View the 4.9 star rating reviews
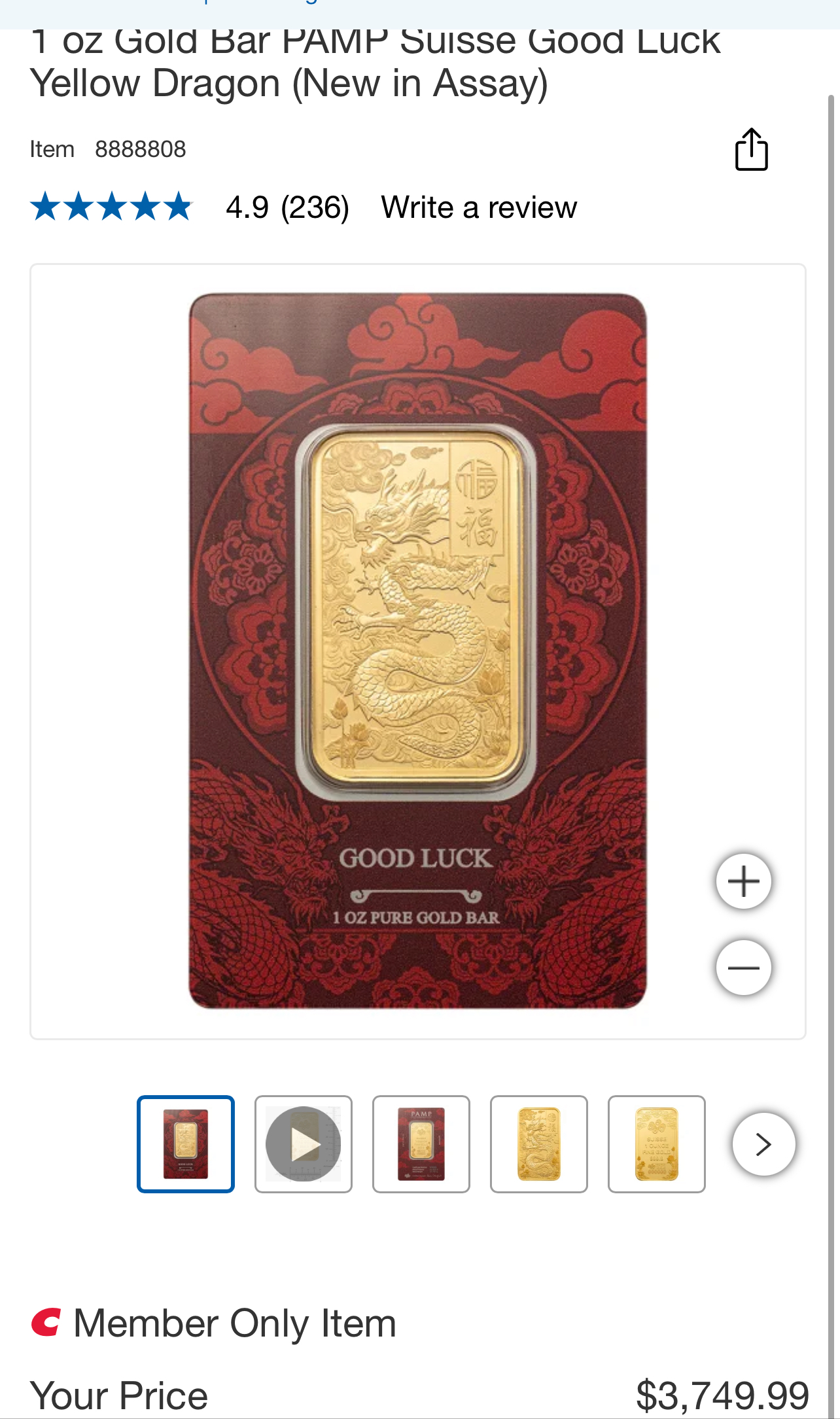This screenshot has height=1419, width=840. (x=190, y=207)
